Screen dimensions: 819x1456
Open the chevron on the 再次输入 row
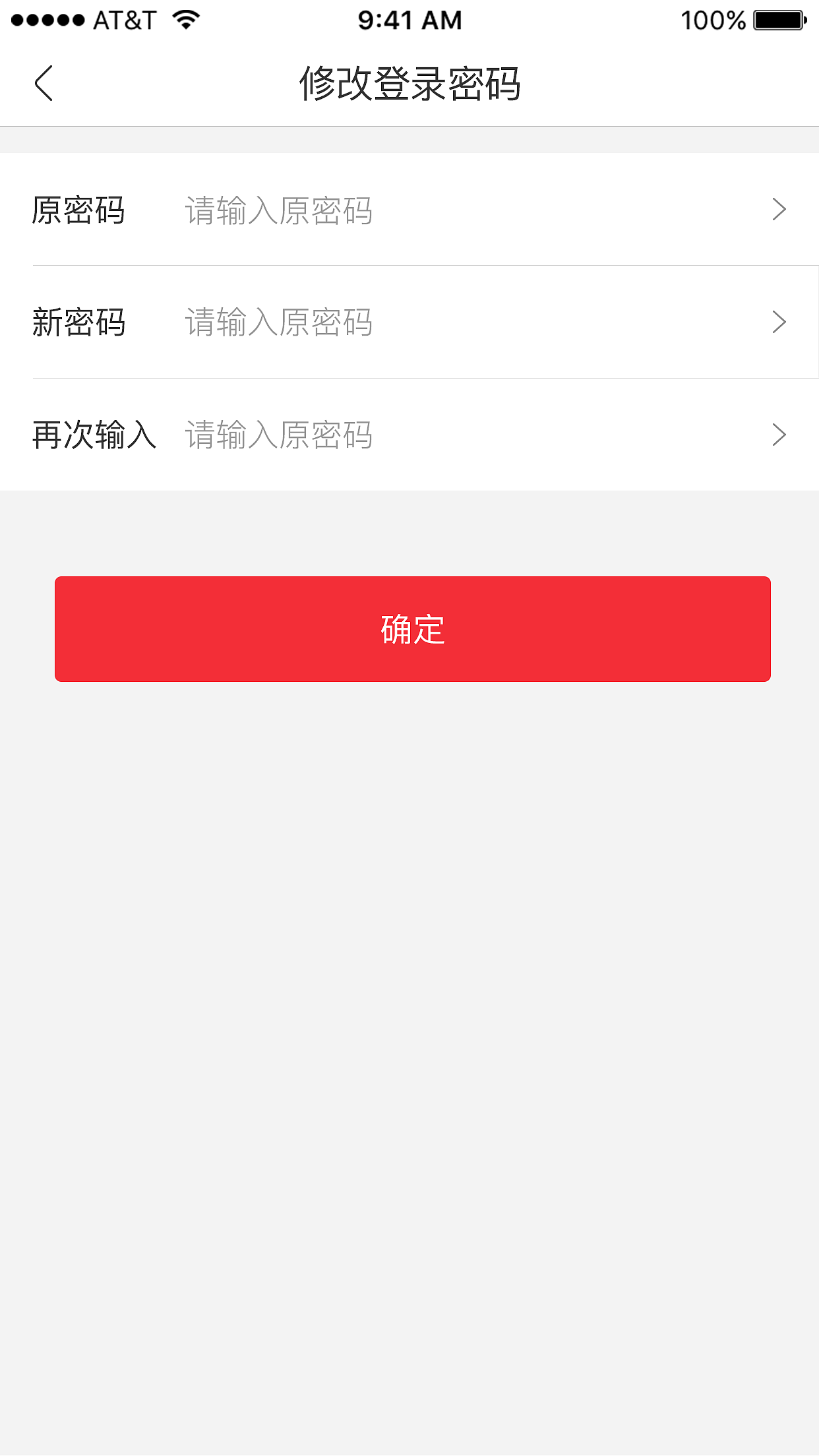[779, 435]
